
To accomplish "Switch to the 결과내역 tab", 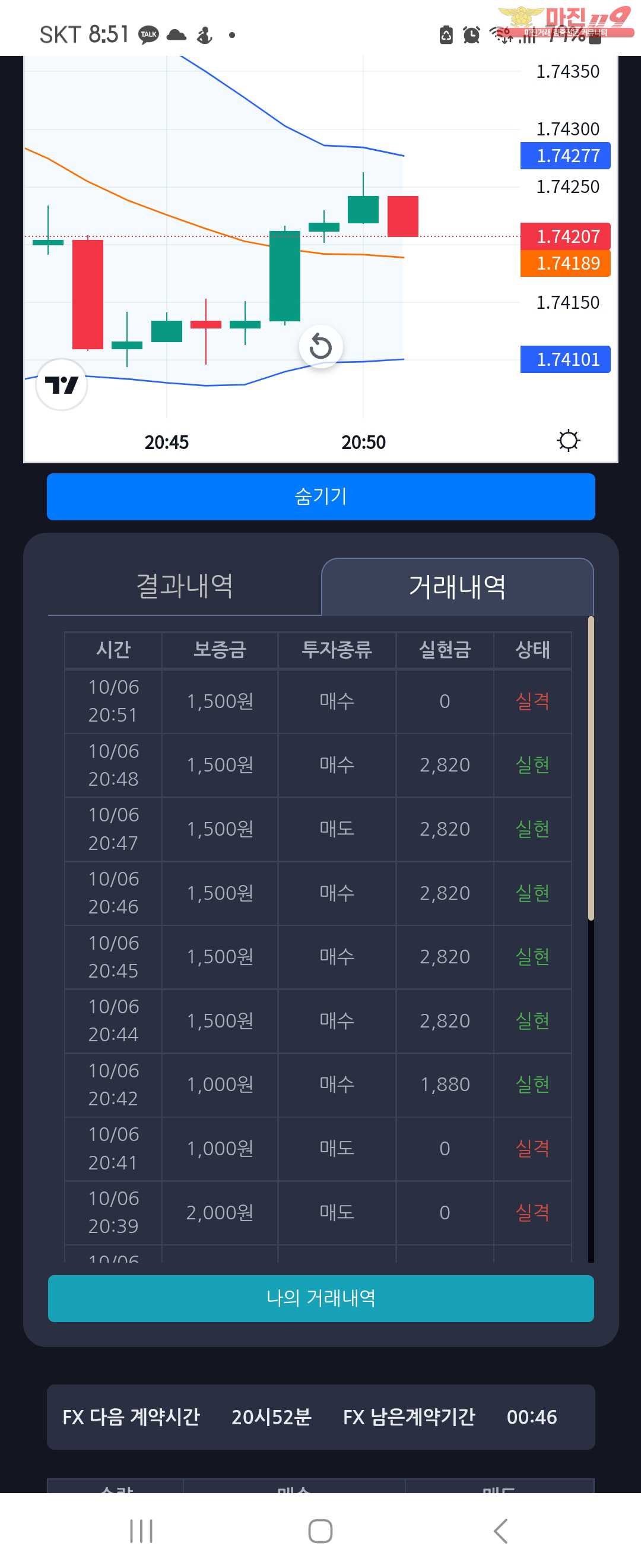I will (x=184, y=586).
